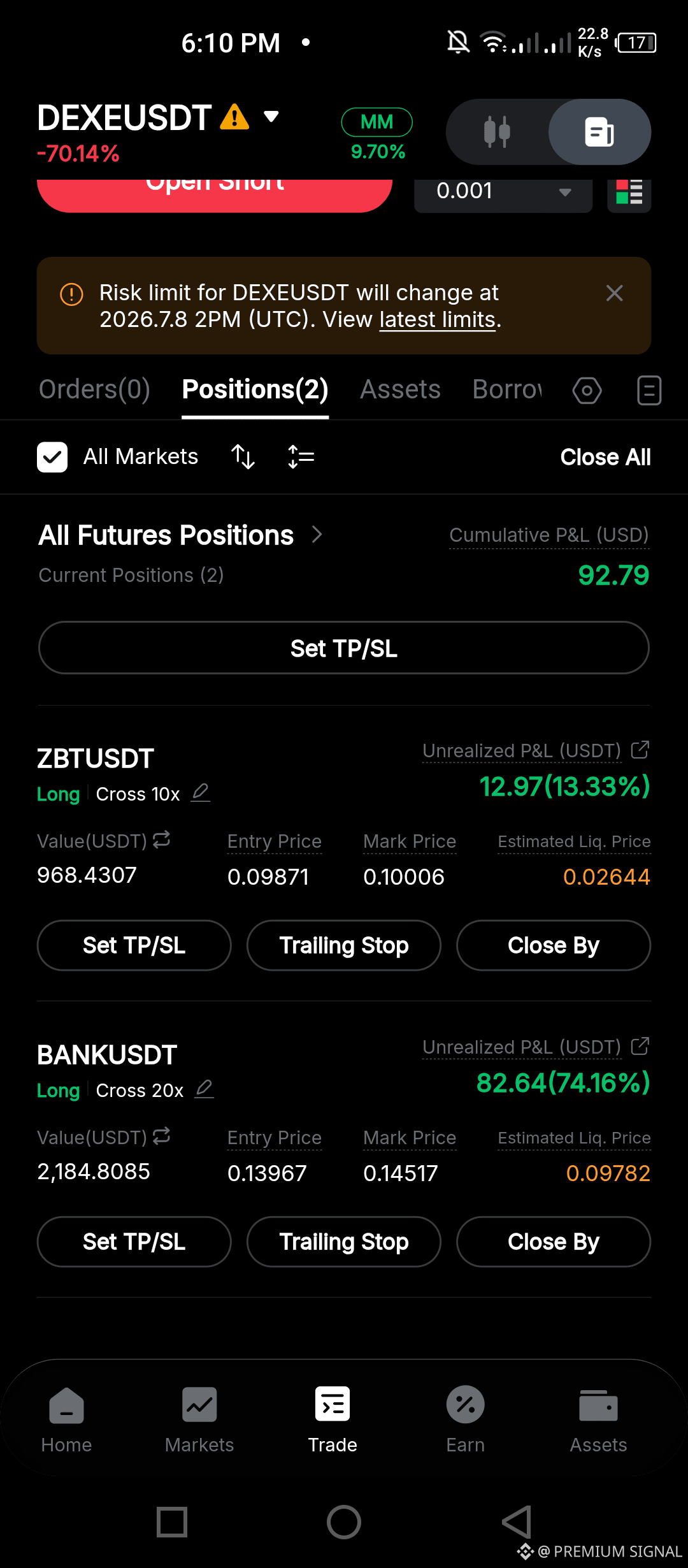The height and width of the screenshot is (1568, 688).
Task: Open the latest limits link
Action: (x=437, y=319)
